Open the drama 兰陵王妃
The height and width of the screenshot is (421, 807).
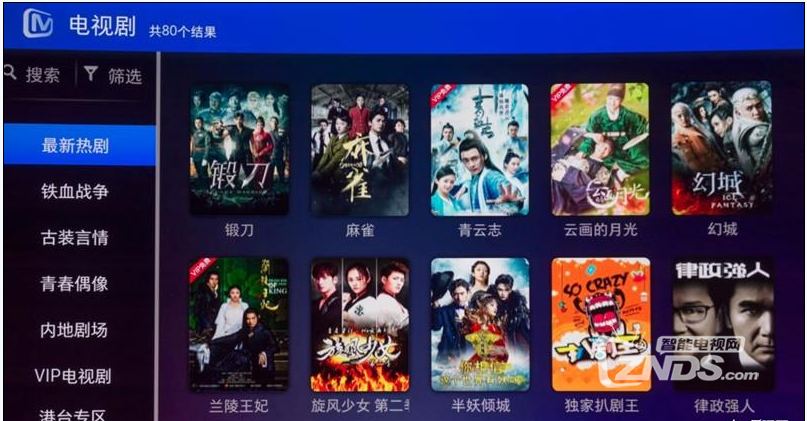[x=239, y=325]
